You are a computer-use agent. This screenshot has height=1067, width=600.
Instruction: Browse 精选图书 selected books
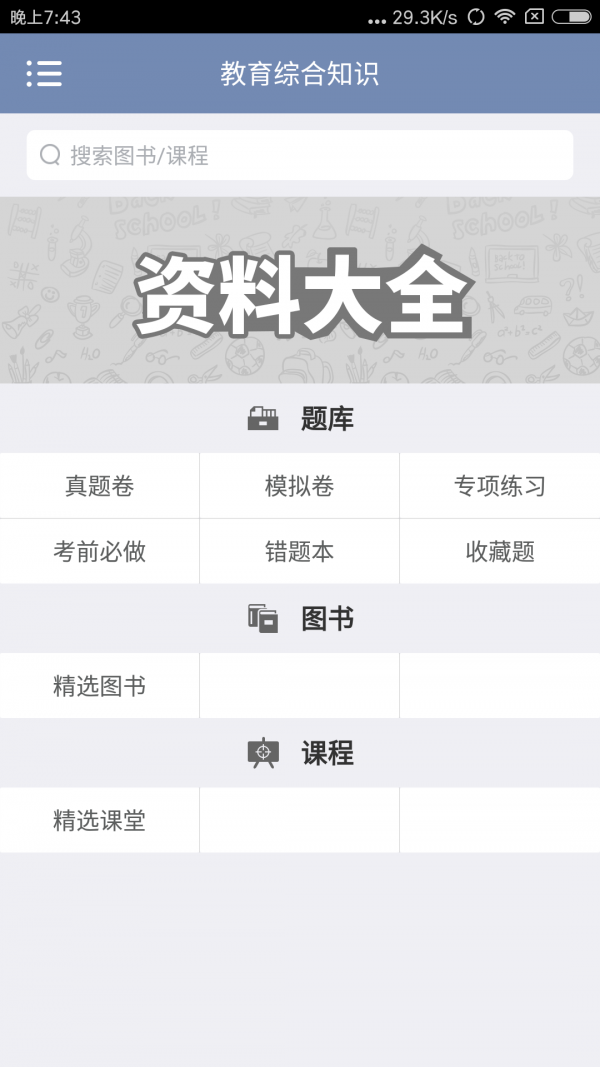(99, 686)
